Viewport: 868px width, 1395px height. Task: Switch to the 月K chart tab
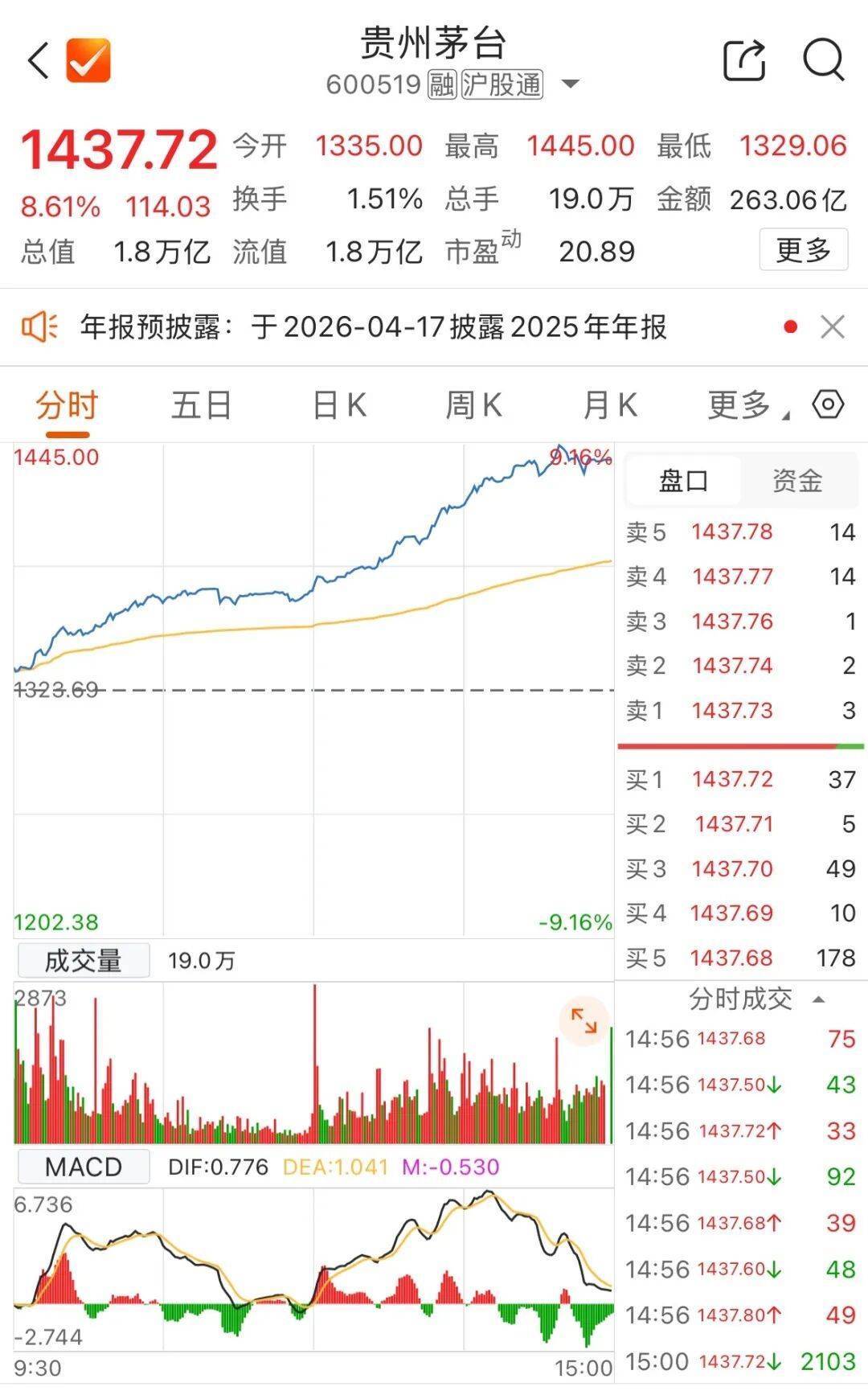pyautogui.click(x=610, y=405)
